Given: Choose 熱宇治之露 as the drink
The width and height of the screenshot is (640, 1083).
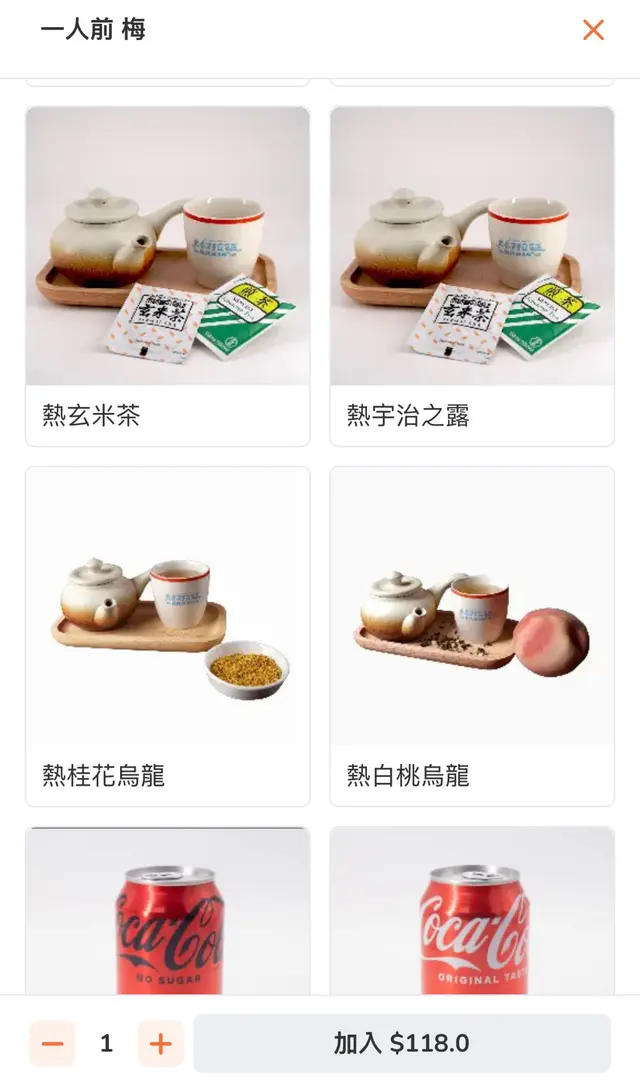Looking at the screenshot, I should (x=472, y=275).
